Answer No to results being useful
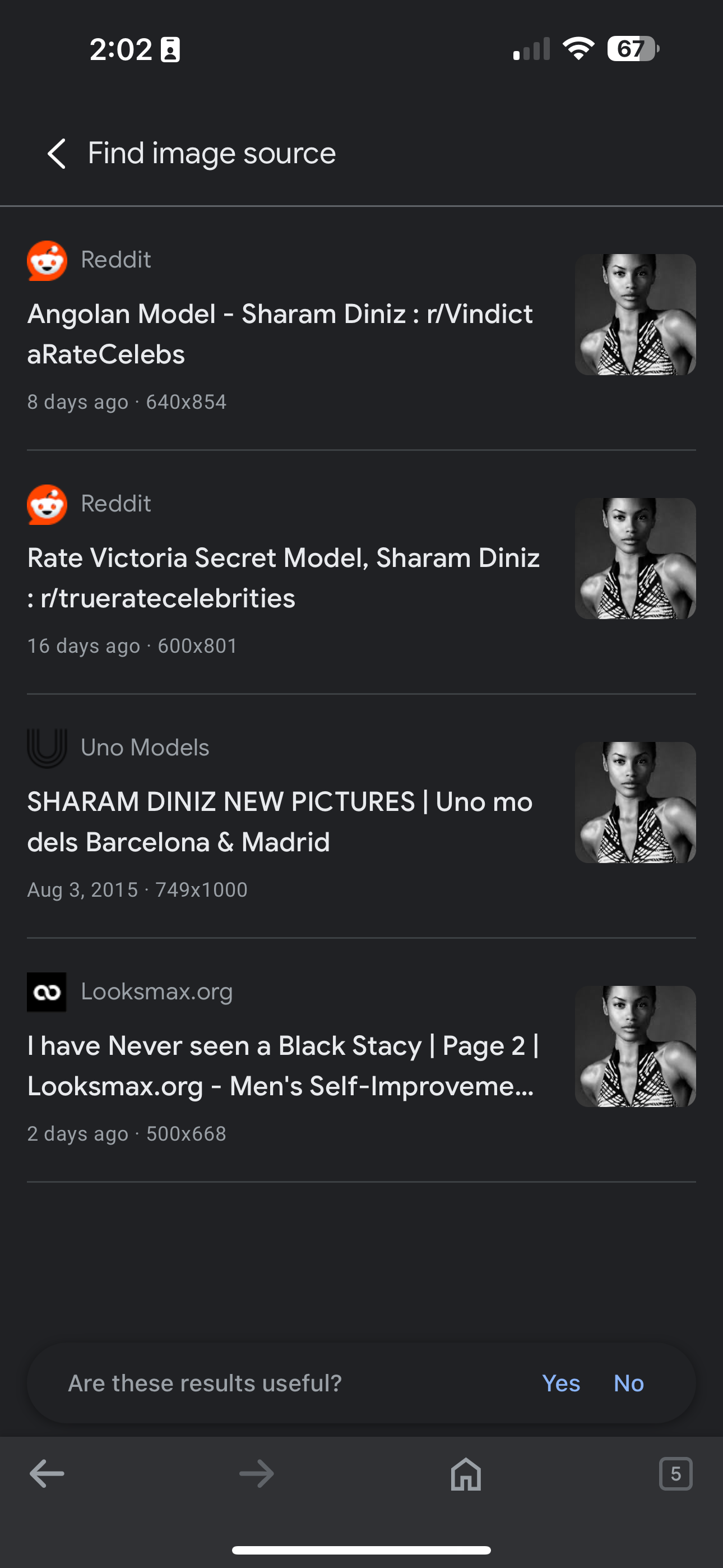 click(628, 1383)
